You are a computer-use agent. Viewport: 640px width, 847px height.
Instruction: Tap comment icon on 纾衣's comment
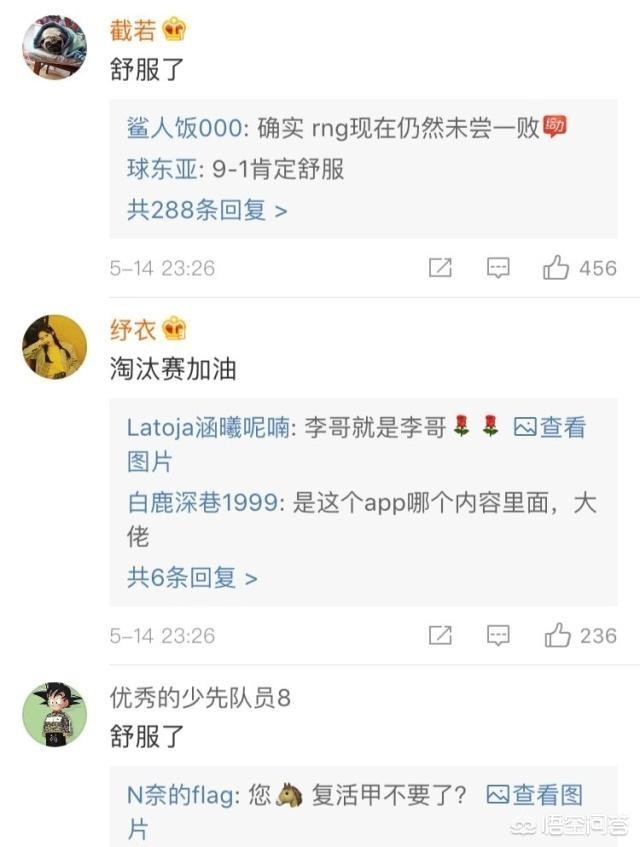498,635
